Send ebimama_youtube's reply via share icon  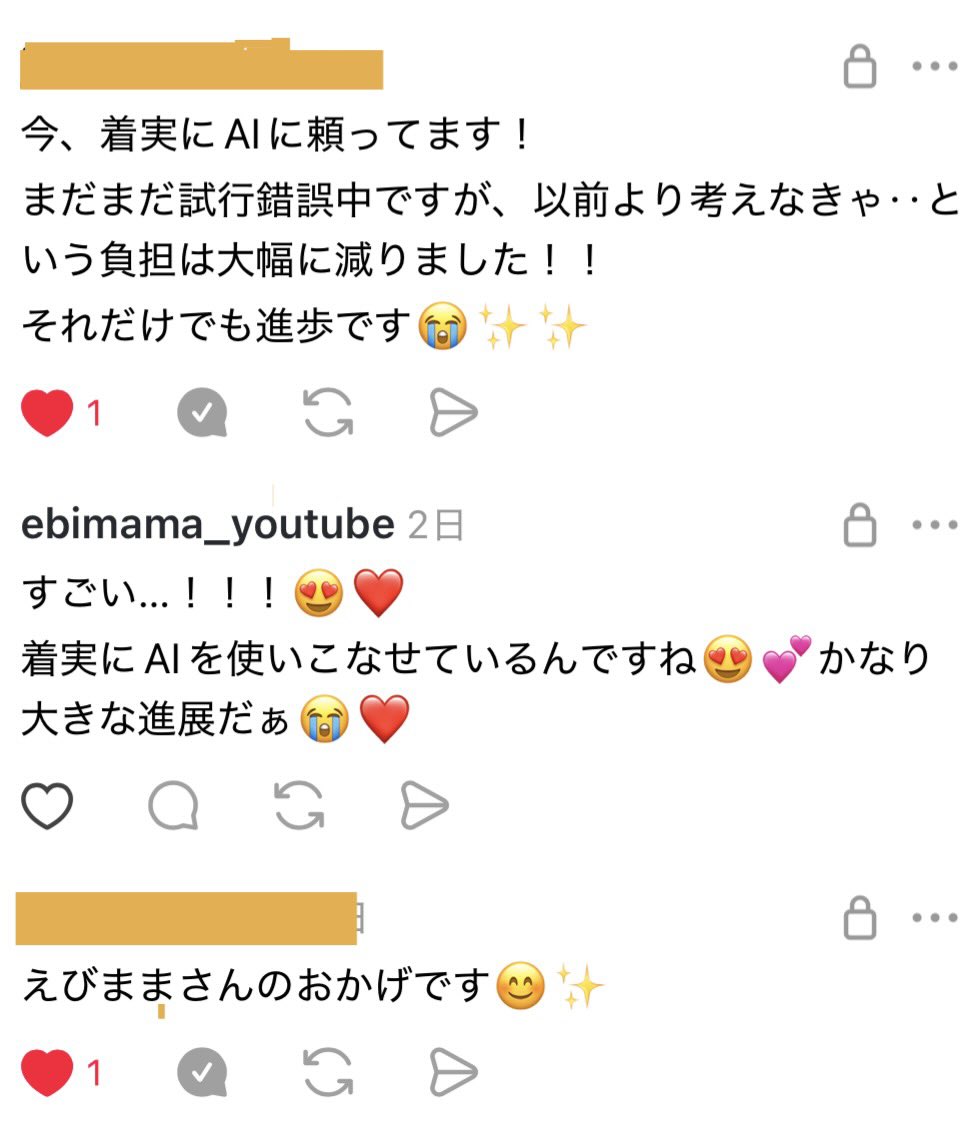pyautogui.click(x=424, y=806)
